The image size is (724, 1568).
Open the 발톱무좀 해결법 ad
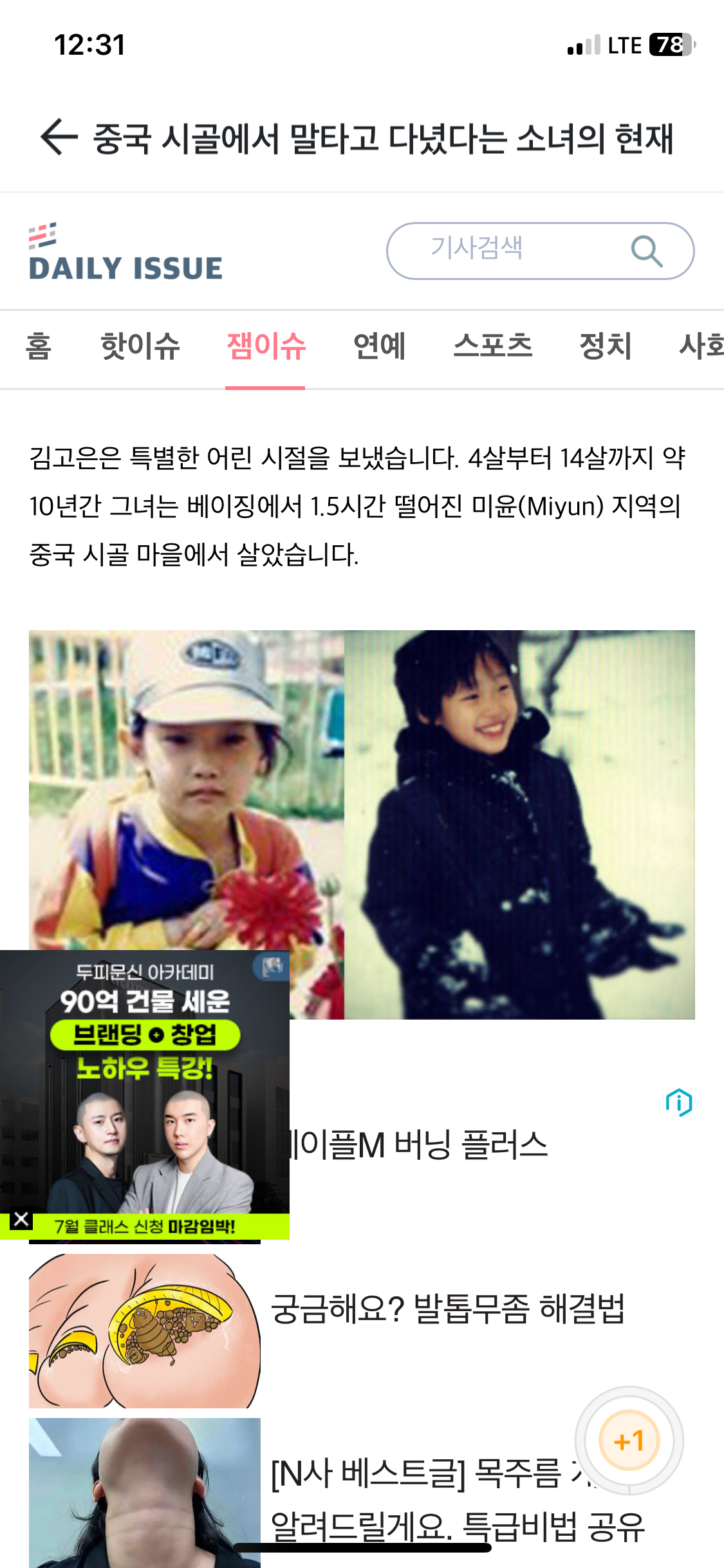447,1310
